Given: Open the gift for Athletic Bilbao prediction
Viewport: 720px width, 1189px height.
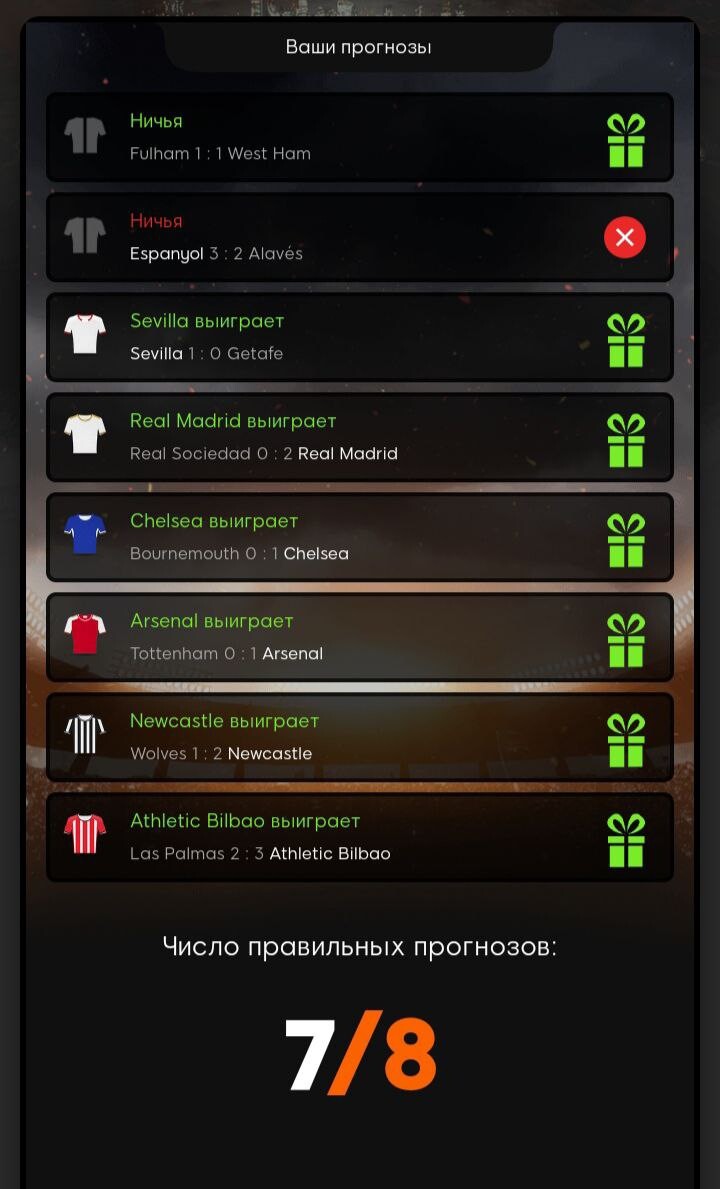Looking at the screenshot, I should pos(626,840).
